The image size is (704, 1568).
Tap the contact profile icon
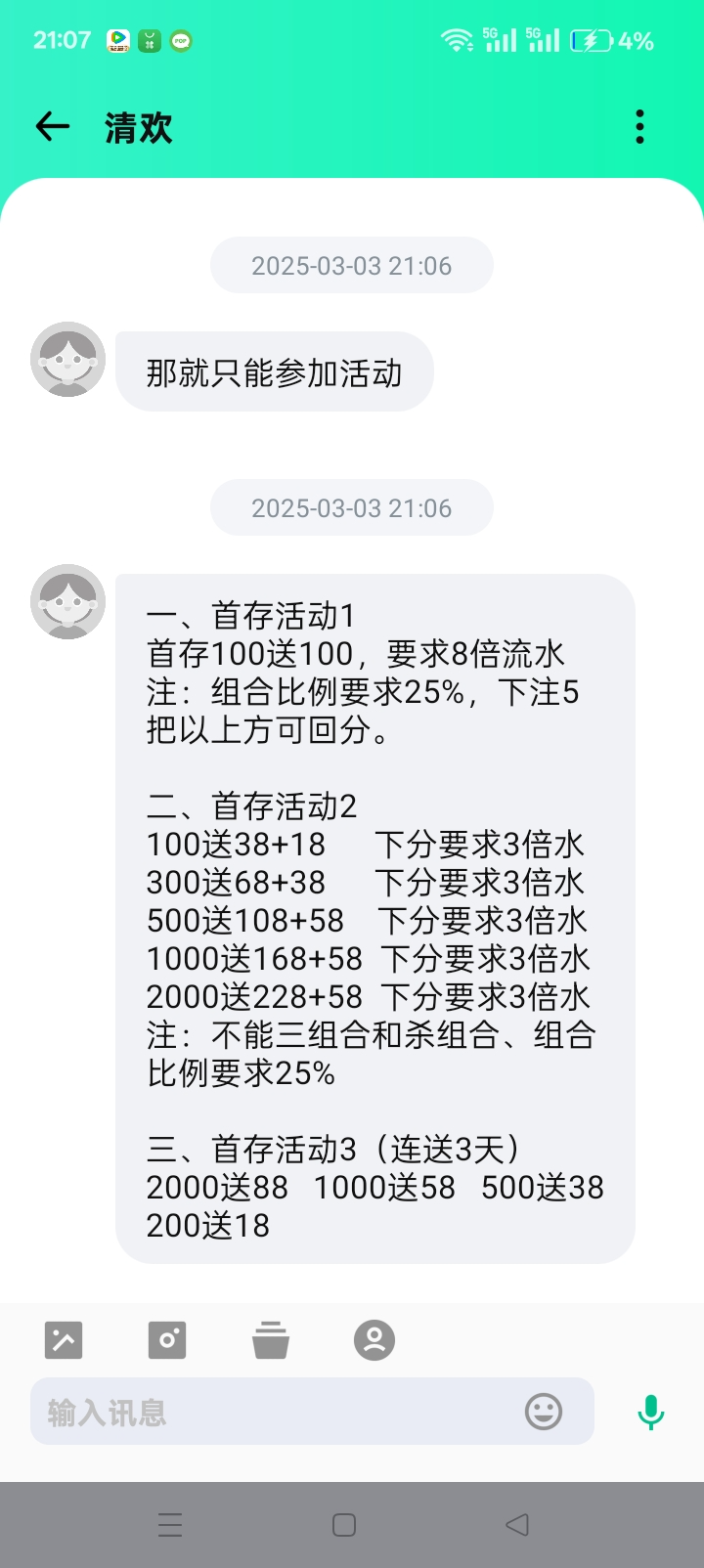374,1340
